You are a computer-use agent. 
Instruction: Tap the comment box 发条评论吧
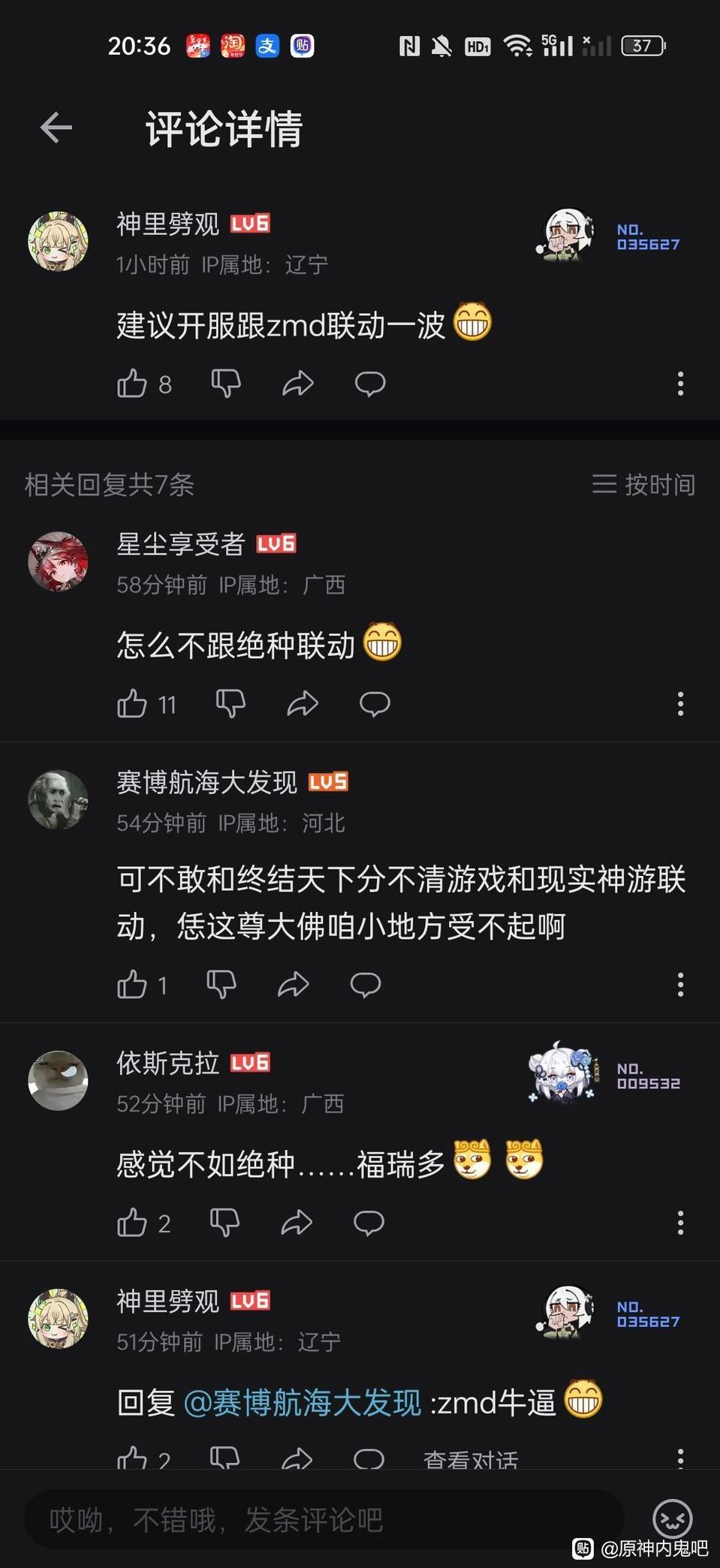(x=323, y=1520)
